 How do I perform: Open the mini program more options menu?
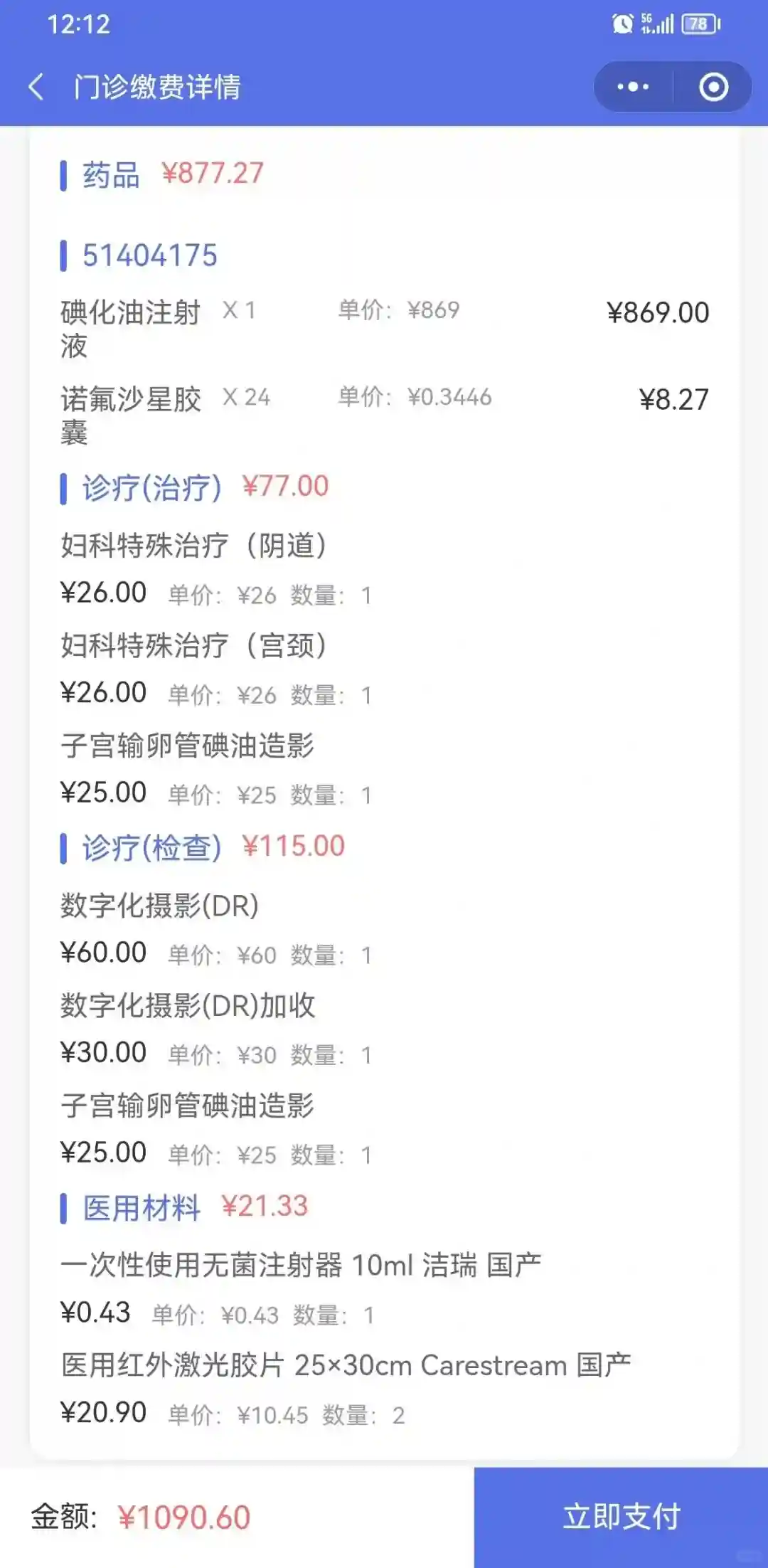point(633,88)
